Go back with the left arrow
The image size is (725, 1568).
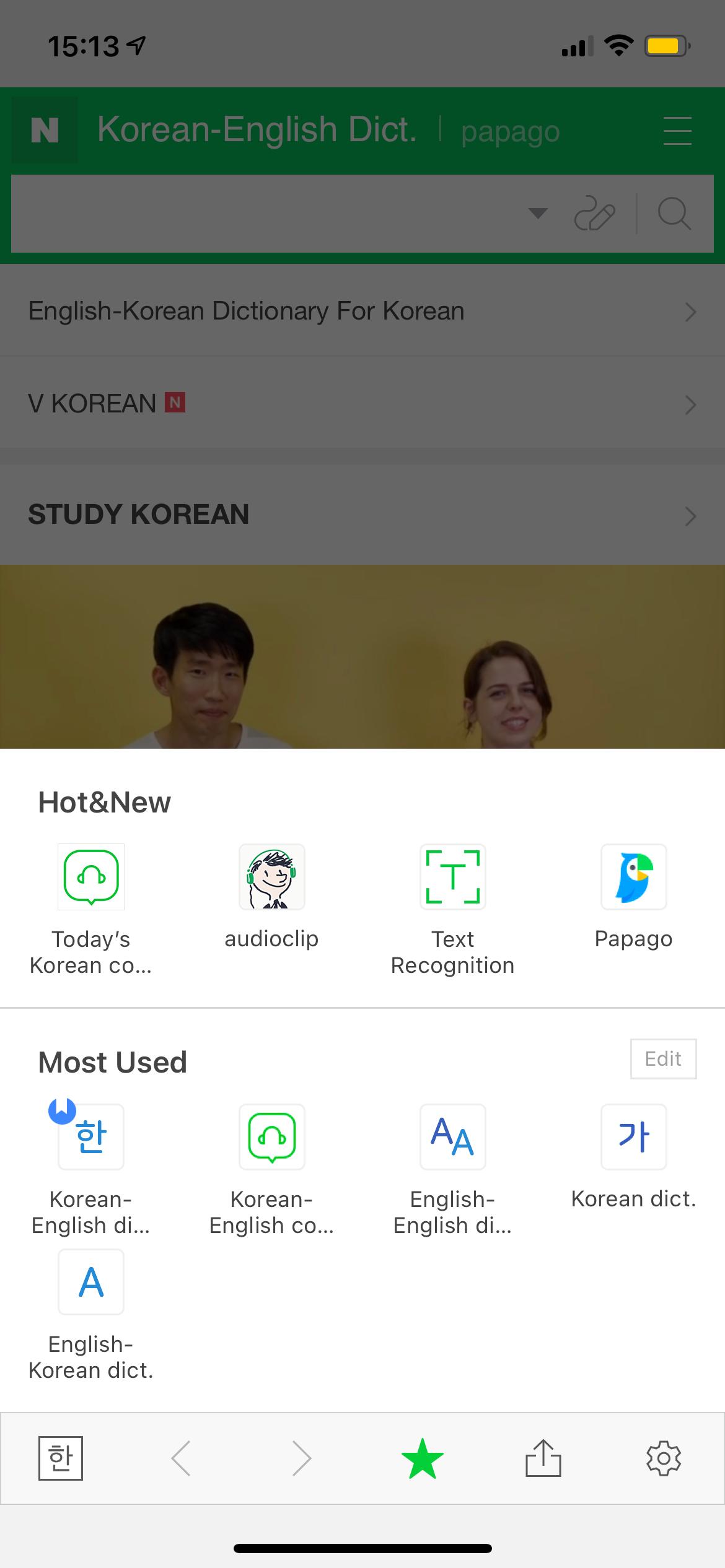(181, 1458)
